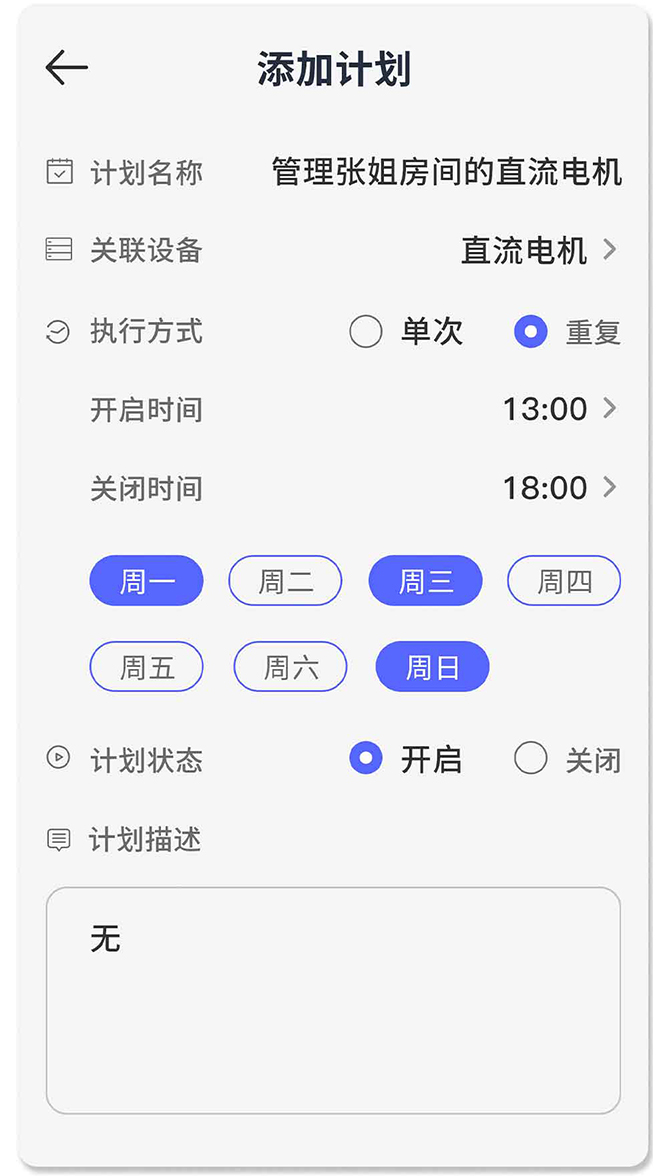Image resolution: width=670 pixels, height=1176 pixels.
Task: Select 周六 chip
Action: coord(290,667)
